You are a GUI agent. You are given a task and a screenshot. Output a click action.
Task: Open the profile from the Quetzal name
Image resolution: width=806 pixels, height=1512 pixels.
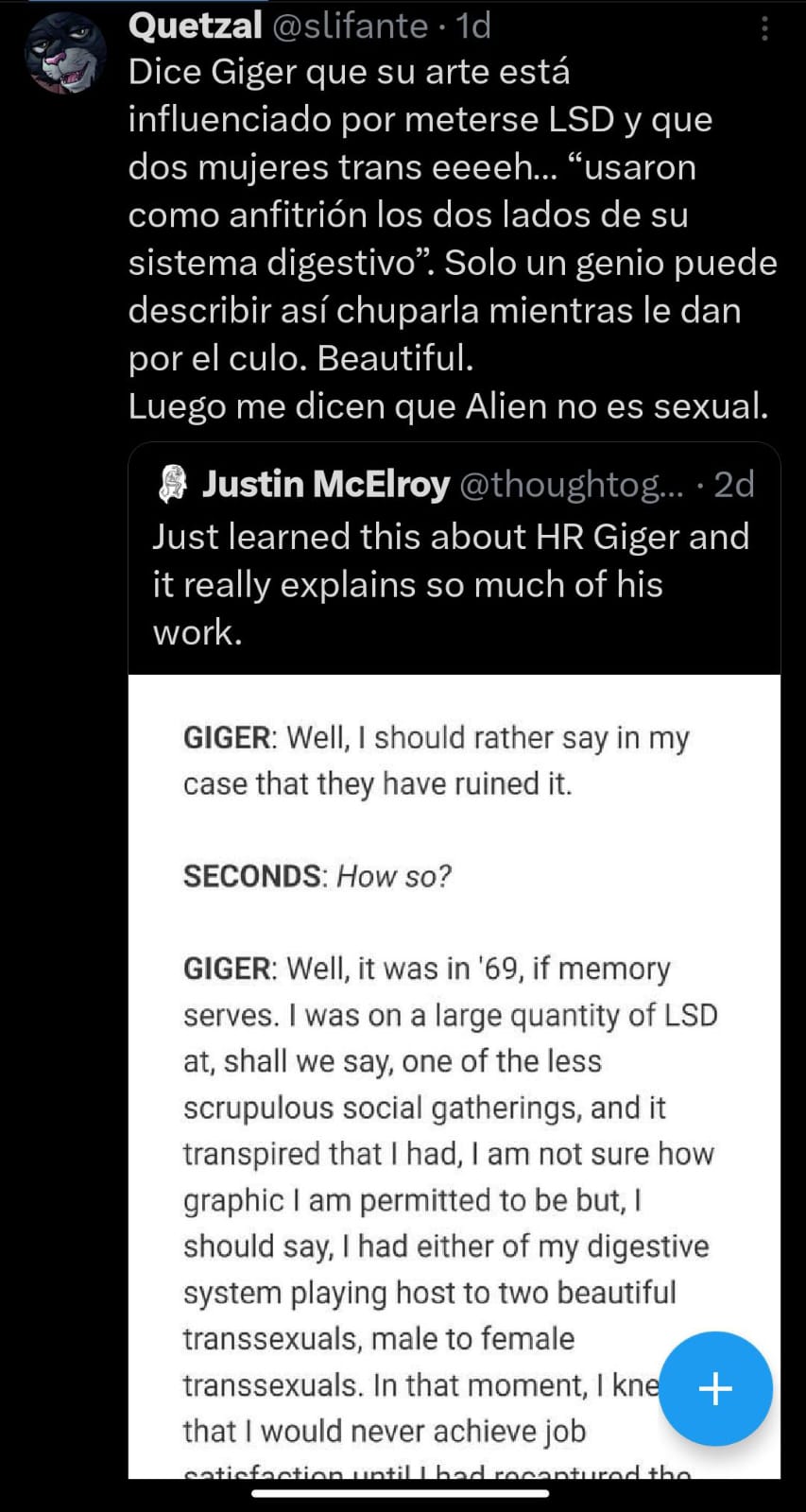click(x=195, y=26)
